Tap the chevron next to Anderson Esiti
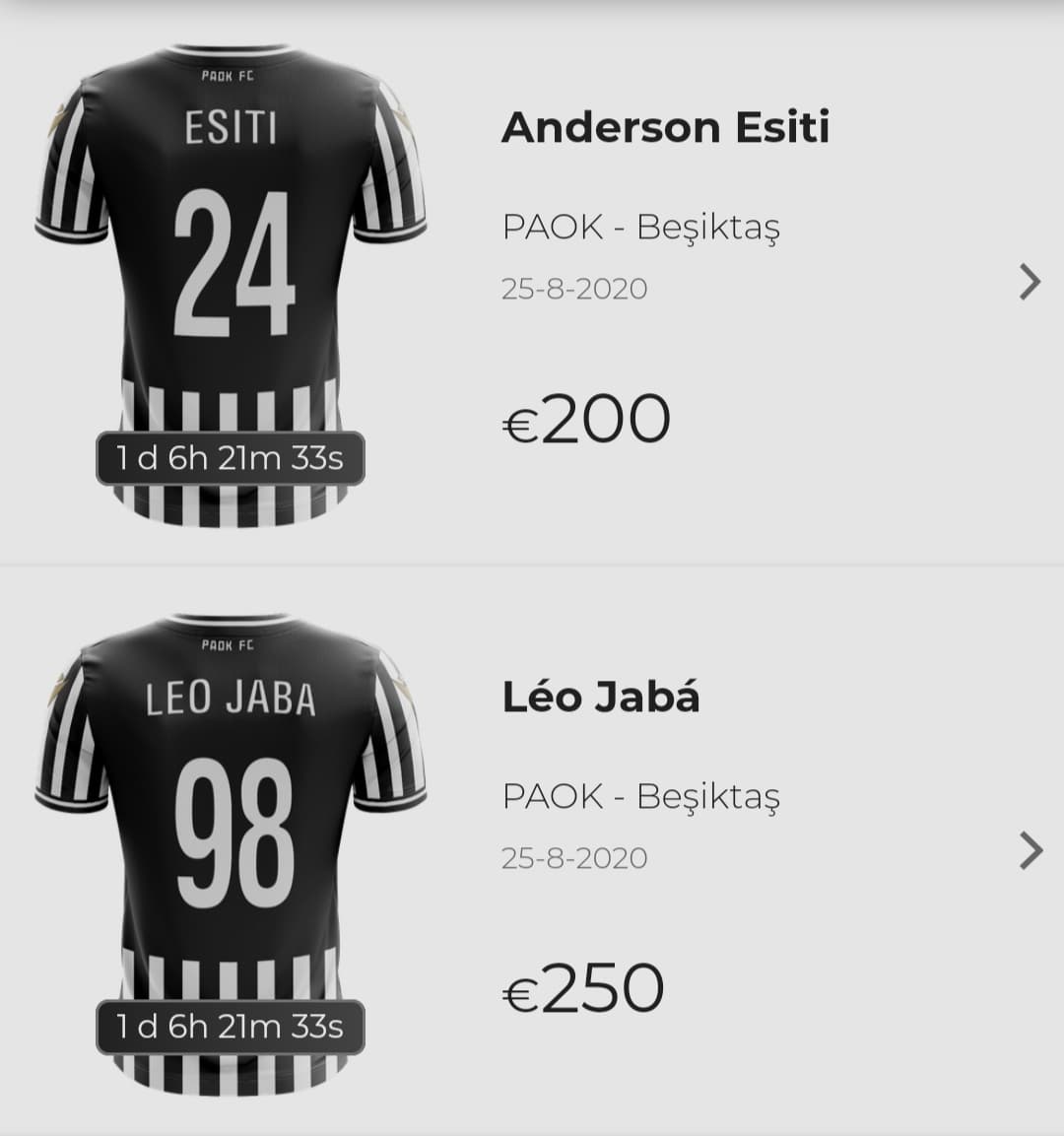 point(1030,282)
